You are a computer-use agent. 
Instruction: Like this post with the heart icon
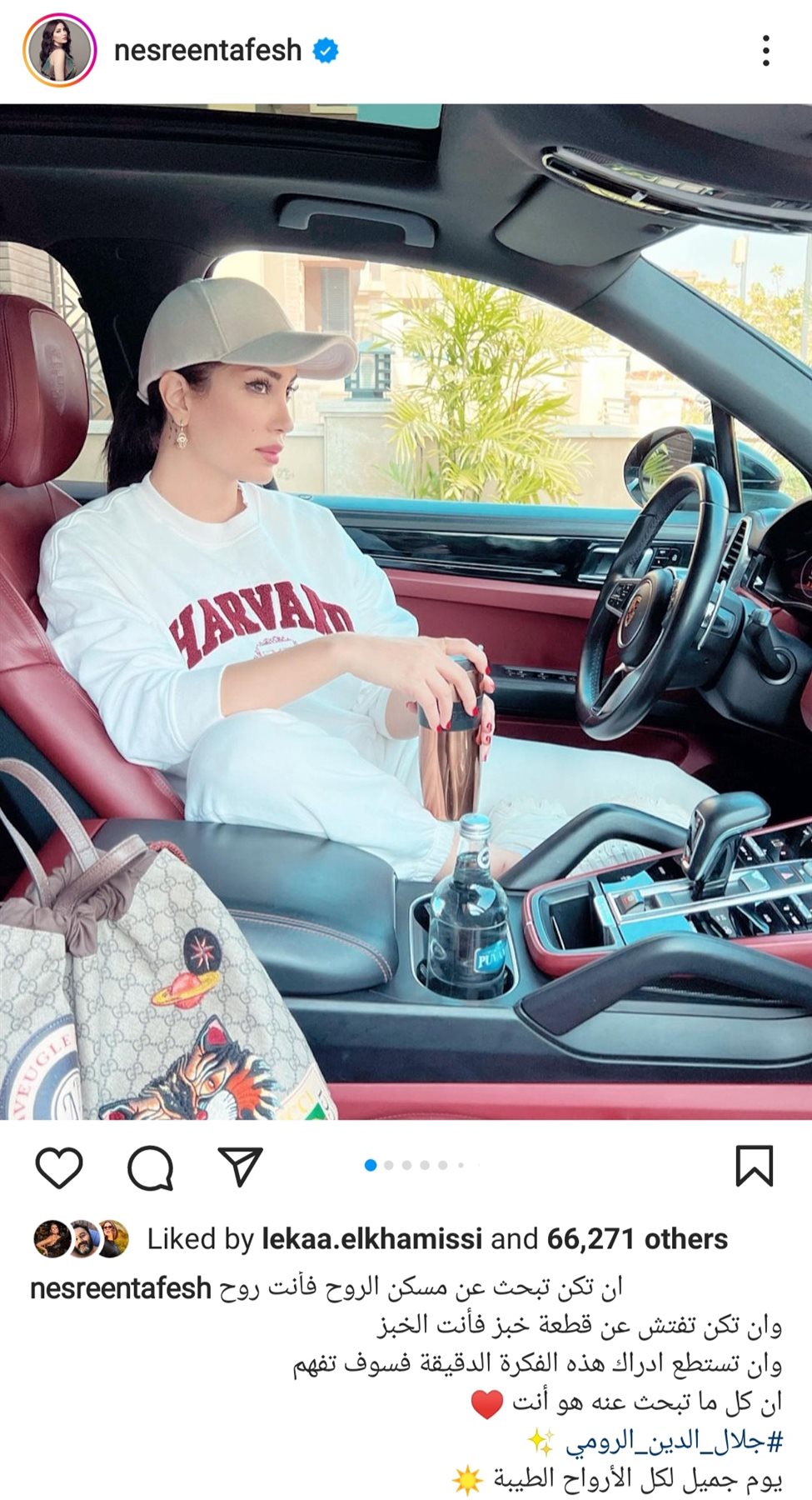[59, 1167]
